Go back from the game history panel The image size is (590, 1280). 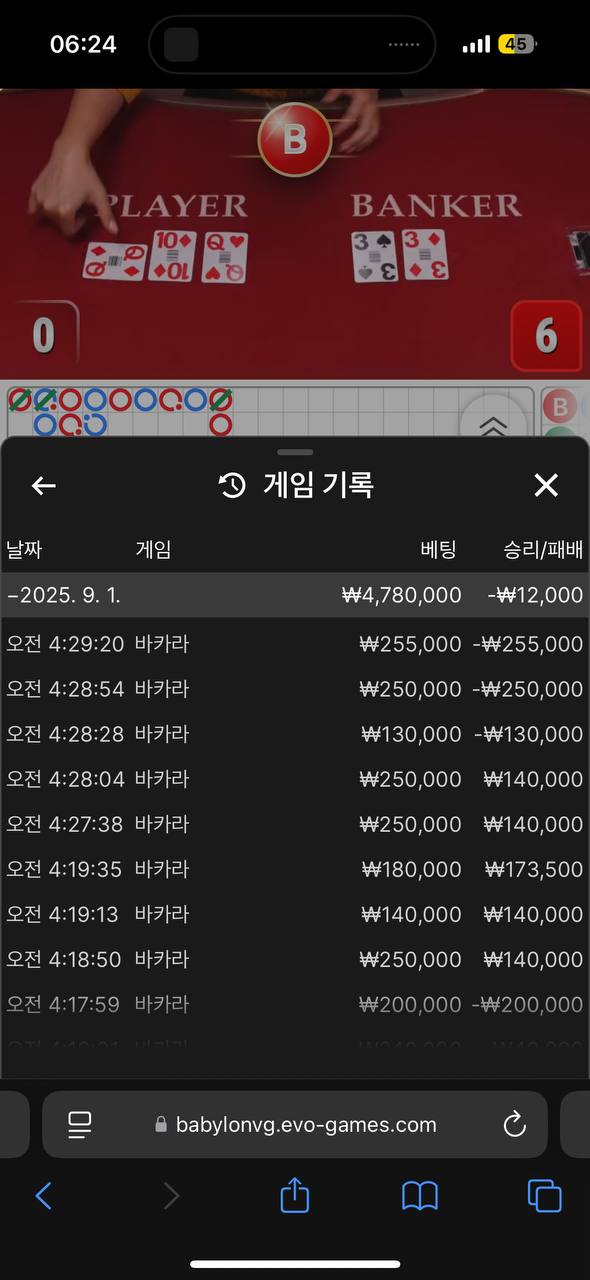pyautogui.click(x=43, y=486)
